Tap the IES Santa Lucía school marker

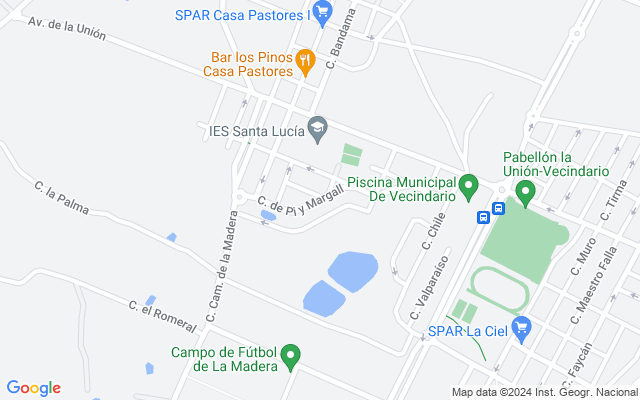coord(317,127)
